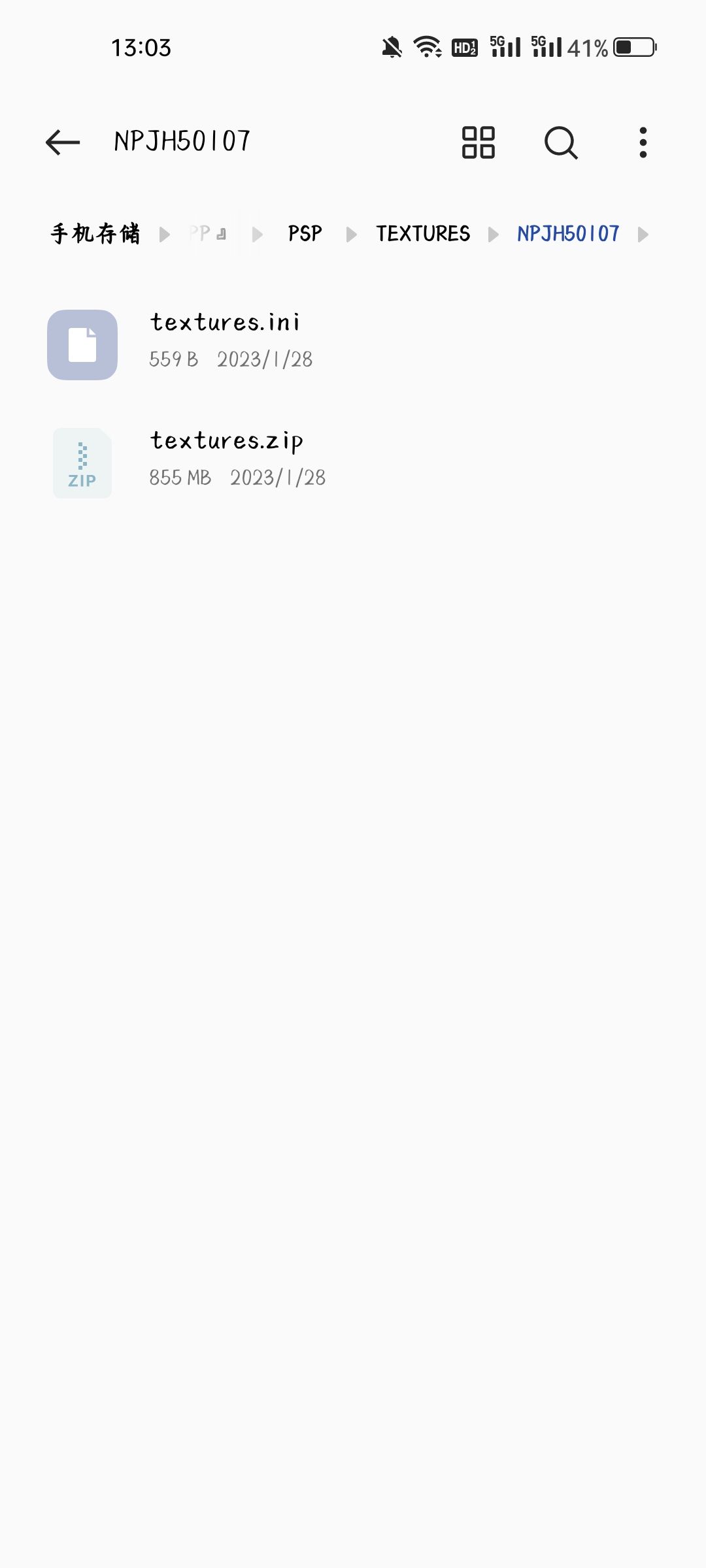706x1568 pixels.
Task: Expand the chevron after NPJH50107 breadcrumb
Action: (x=643, y=233)
